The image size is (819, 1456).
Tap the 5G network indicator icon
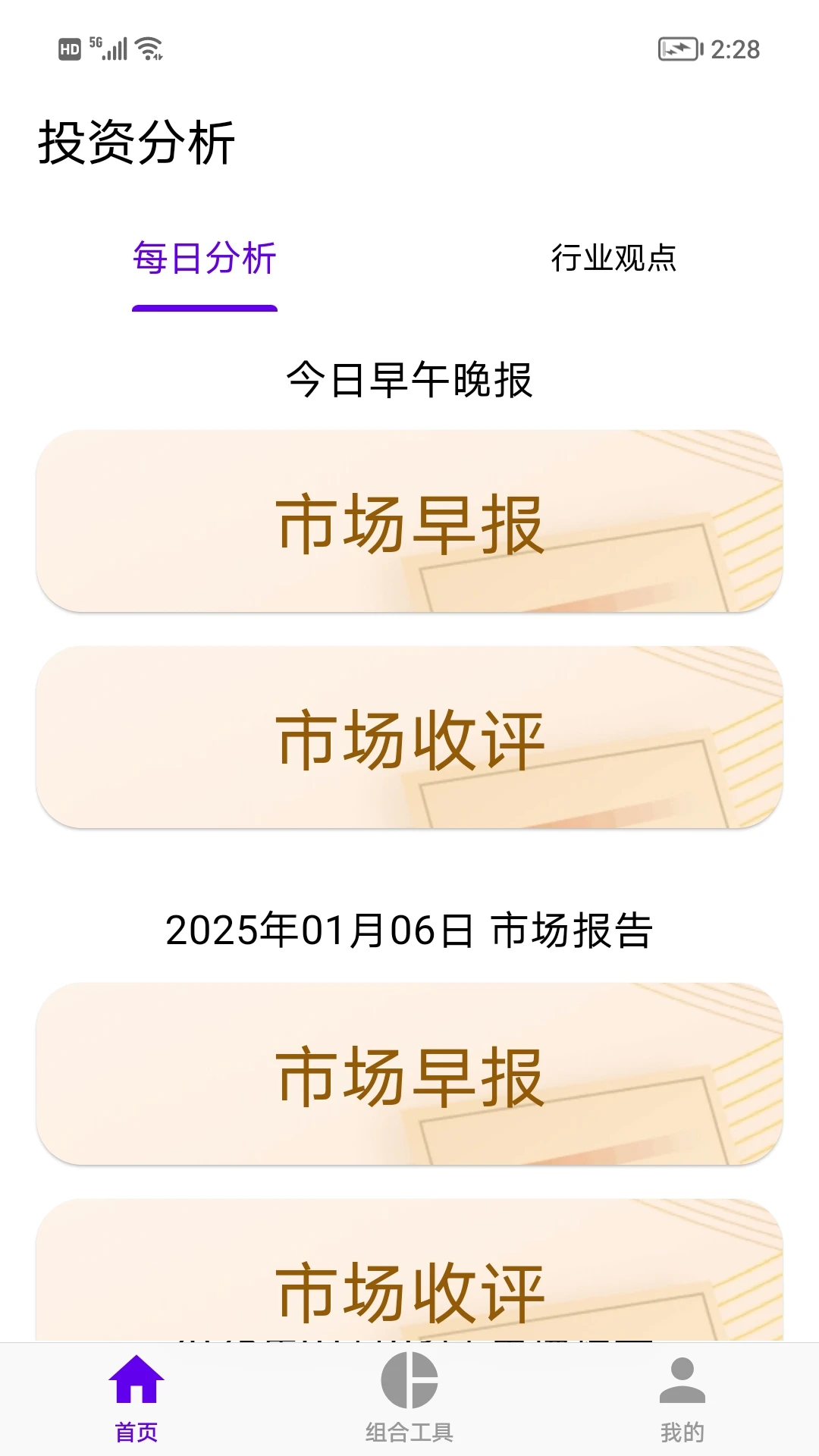coord(96,44)
